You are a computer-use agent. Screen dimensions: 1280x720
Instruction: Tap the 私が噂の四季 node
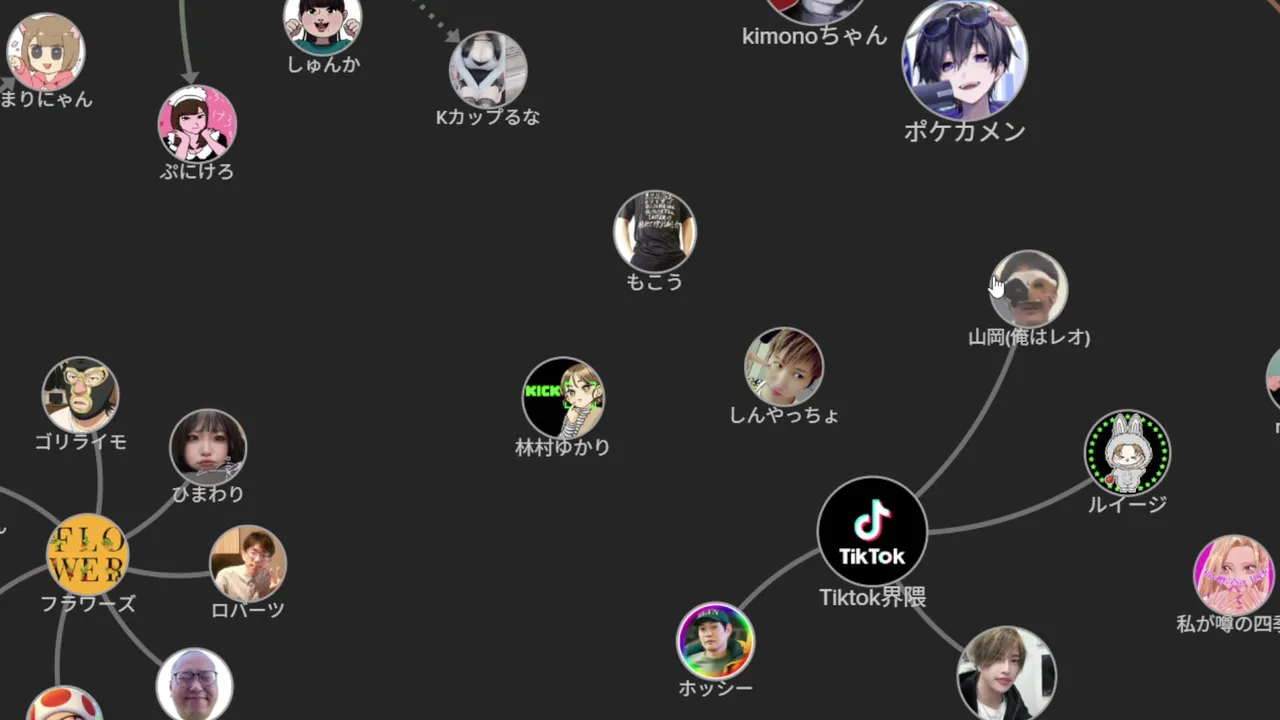(x=1234, y=575)
